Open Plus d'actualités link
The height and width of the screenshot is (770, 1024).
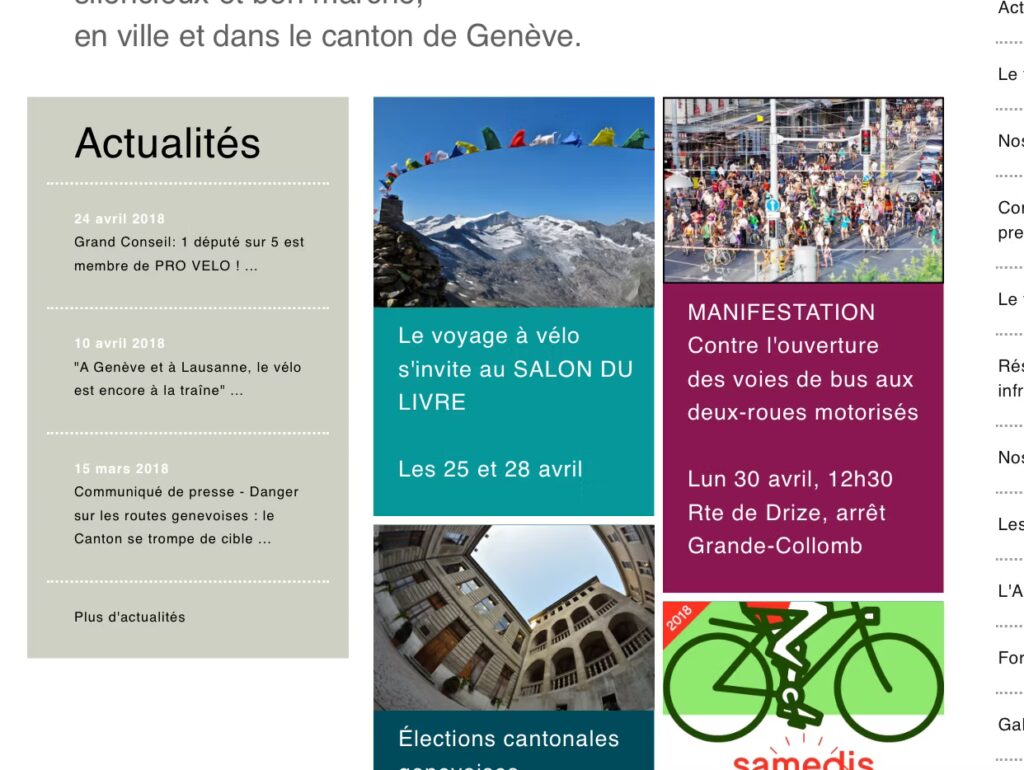point(129,617)
